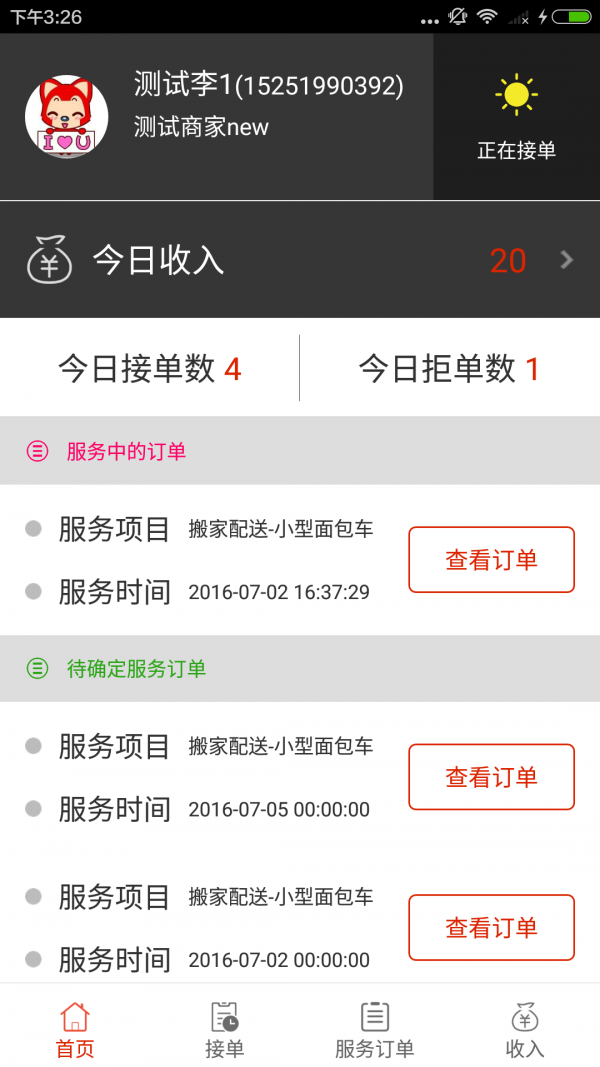This screenshot has height=1067, width=600.
Task: Go to the 收入 income tab
Action: [x=525, y=1030]
